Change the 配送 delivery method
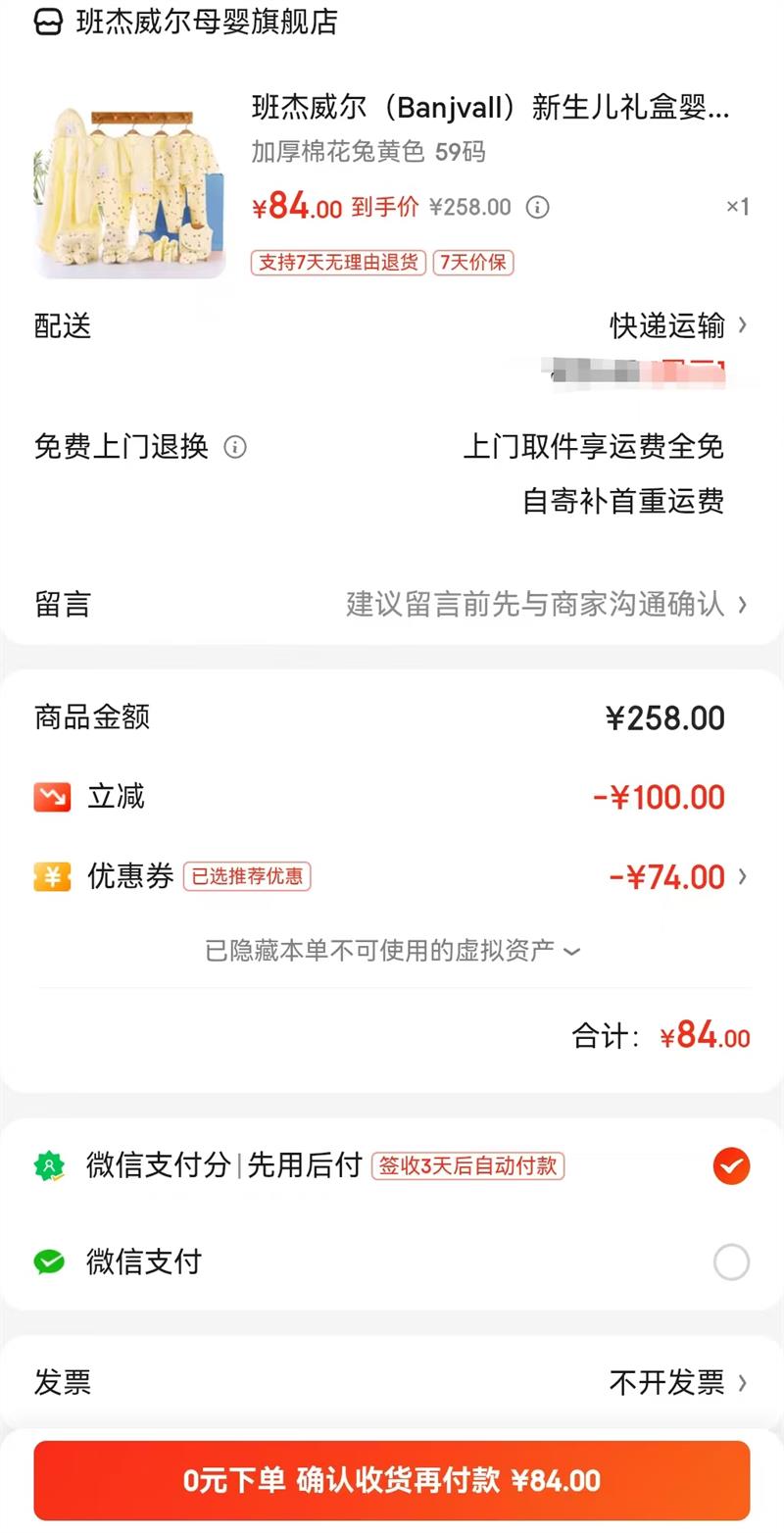The image size is (784, 1533). (678, 325)
